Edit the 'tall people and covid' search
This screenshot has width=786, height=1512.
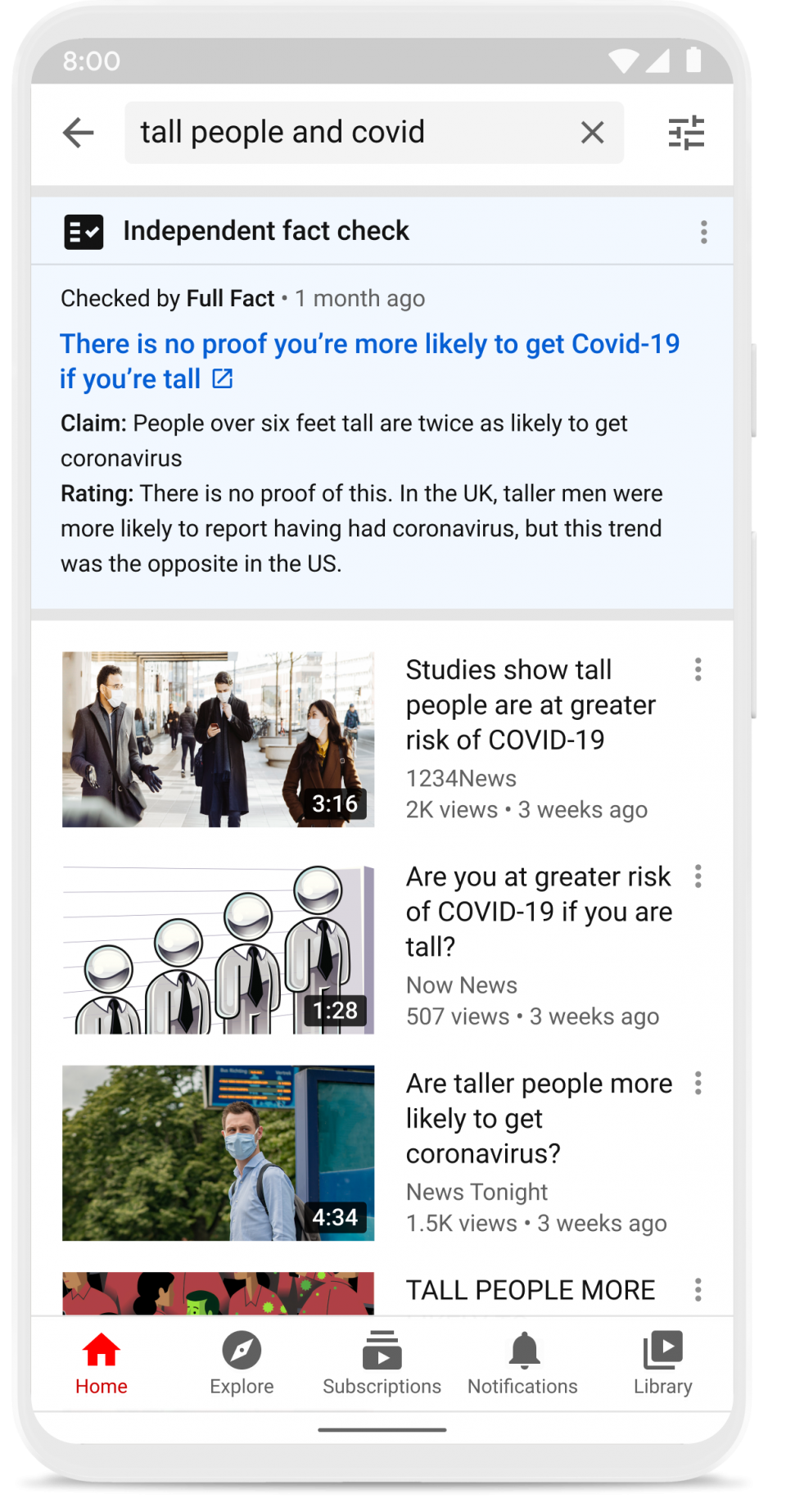(x=344, y=133)
